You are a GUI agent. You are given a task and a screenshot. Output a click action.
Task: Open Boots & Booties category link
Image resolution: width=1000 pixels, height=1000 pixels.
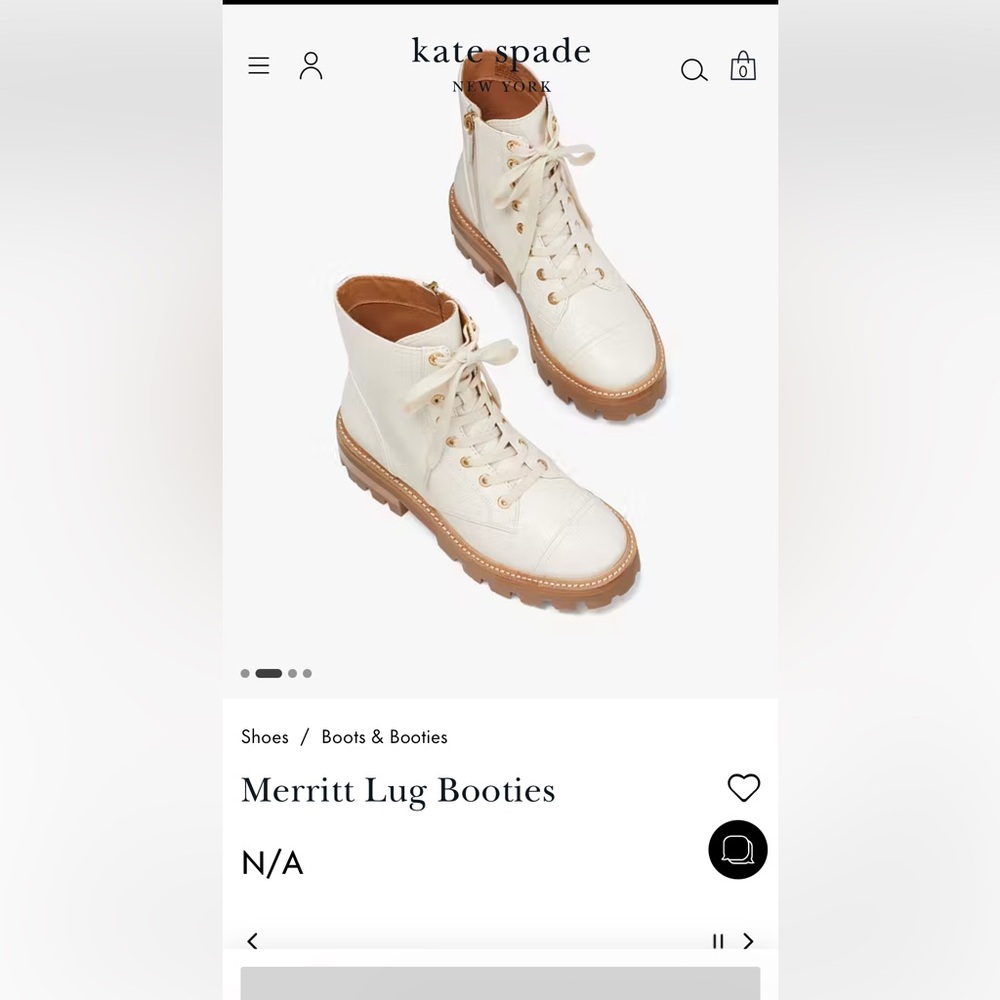pyautogui.click(x=384, y=737)
